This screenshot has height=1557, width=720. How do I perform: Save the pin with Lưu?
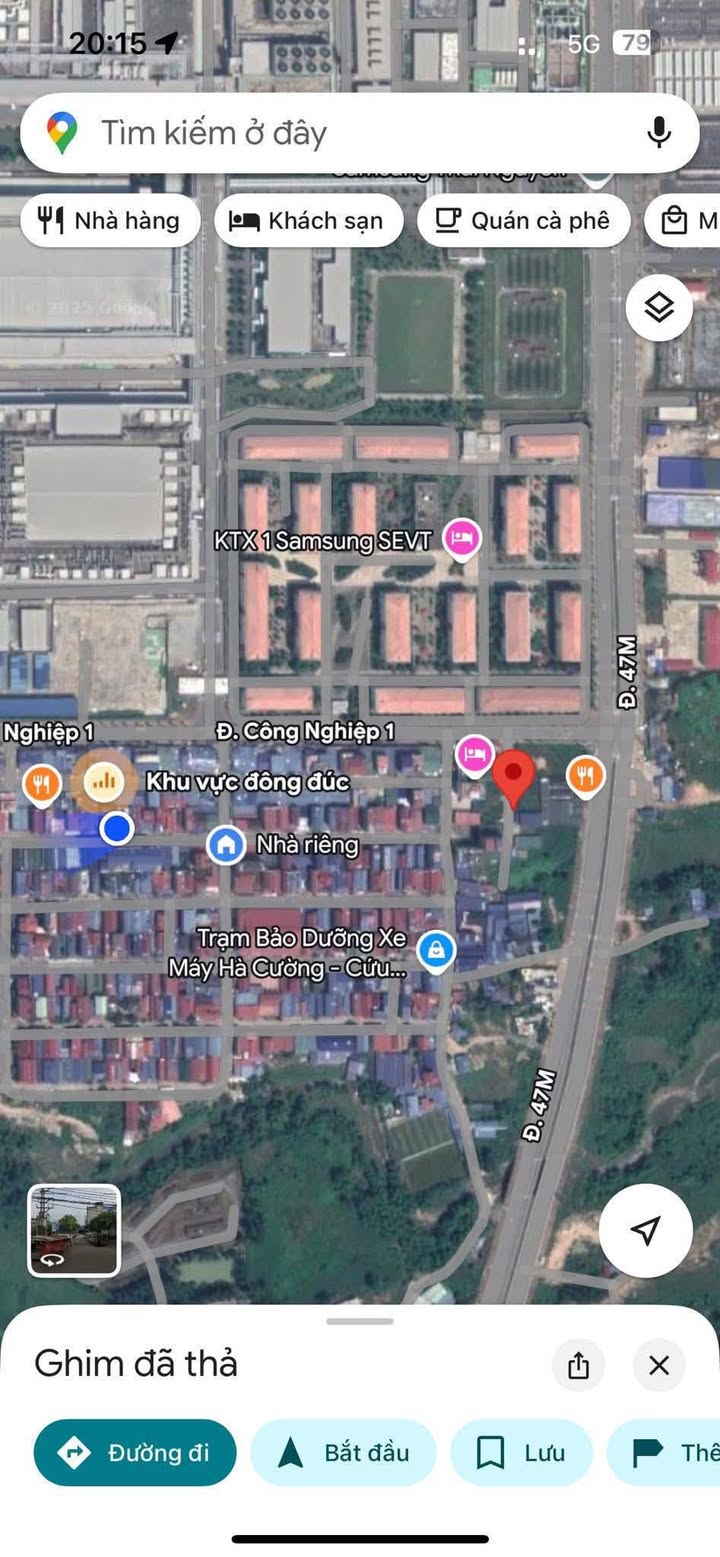coord(521,1452)
